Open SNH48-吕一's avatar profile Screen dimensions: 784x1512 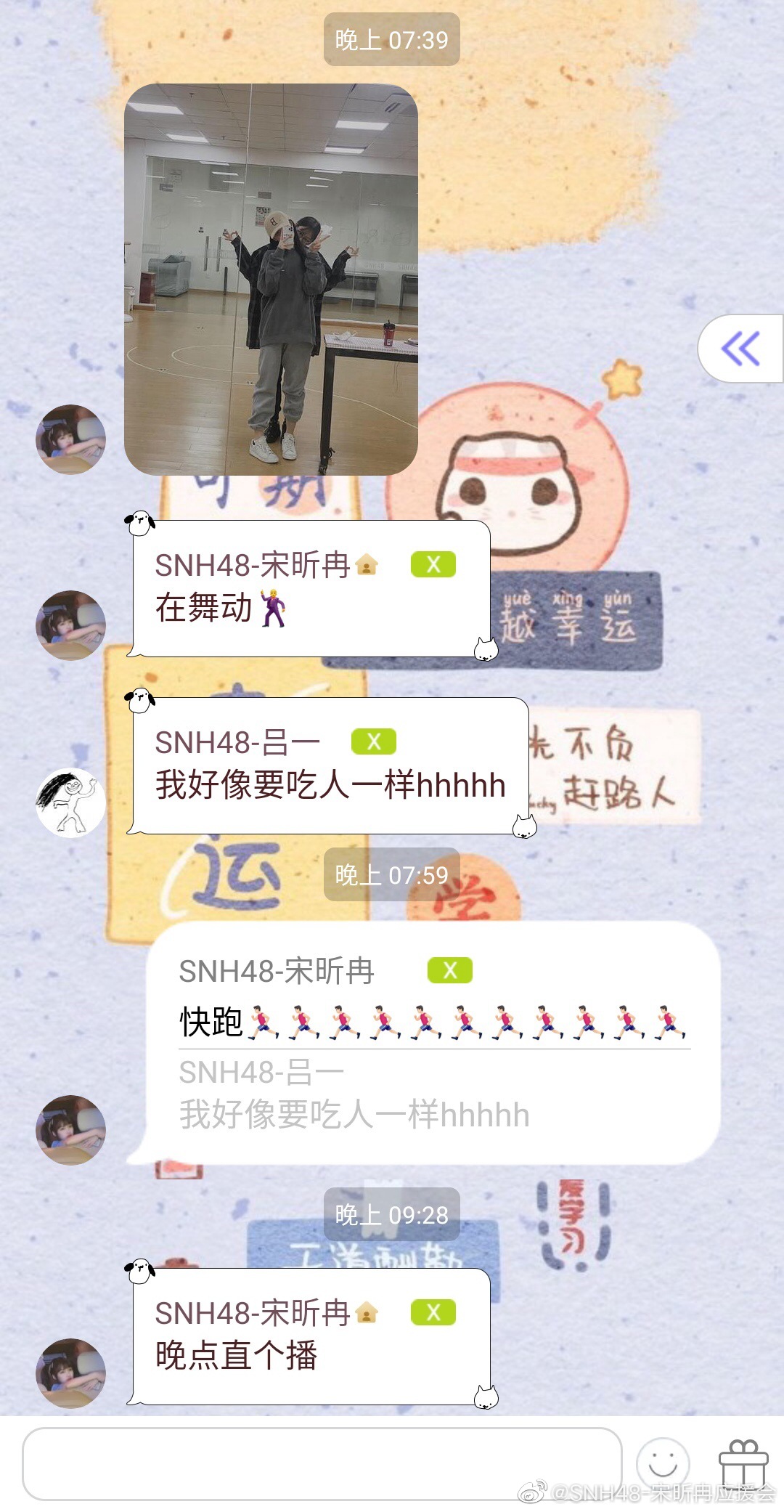click(x=70, y=802)
